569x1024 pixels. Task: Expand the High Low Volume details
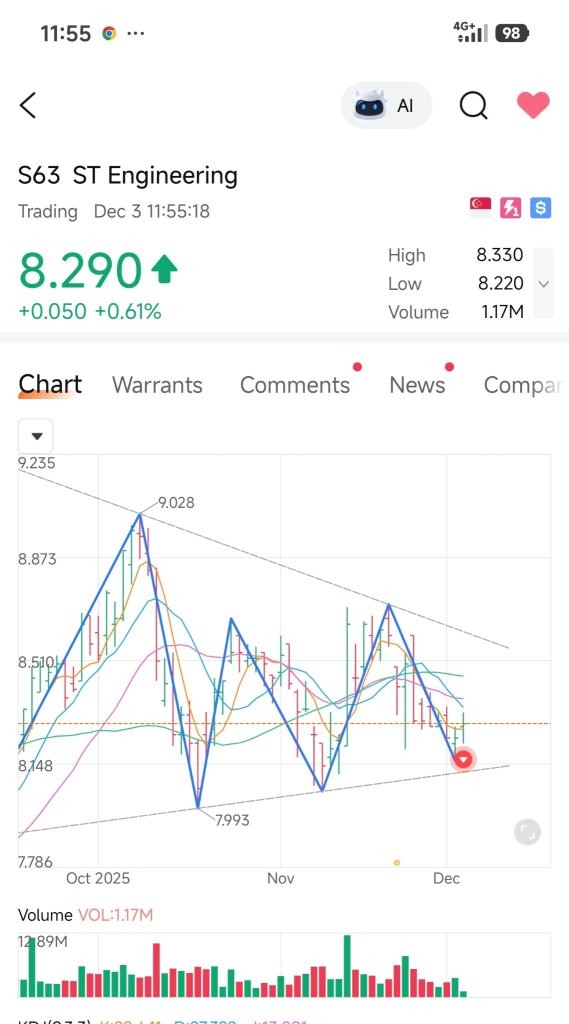(x=543, y=283)
